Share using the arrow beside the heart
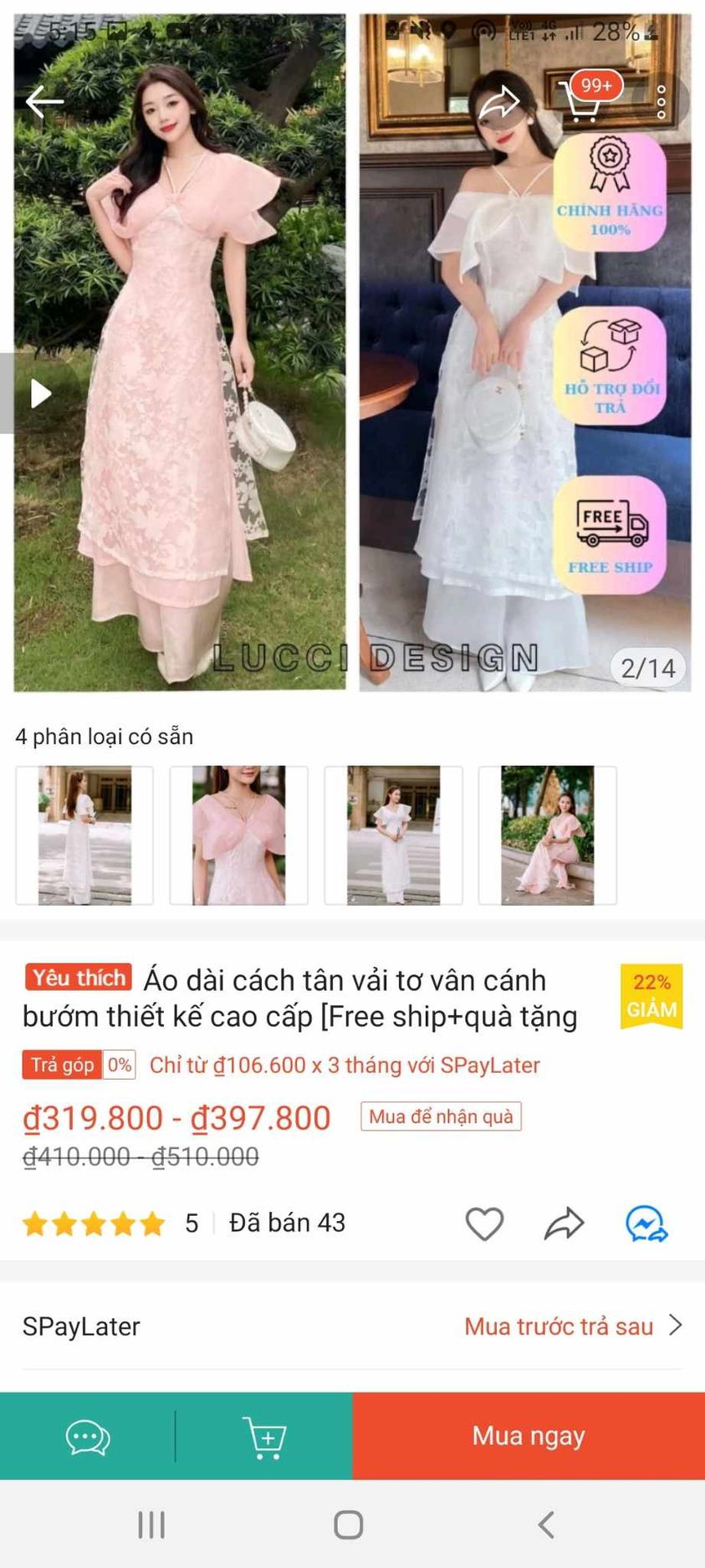705x1568 pixels. 565,1224
